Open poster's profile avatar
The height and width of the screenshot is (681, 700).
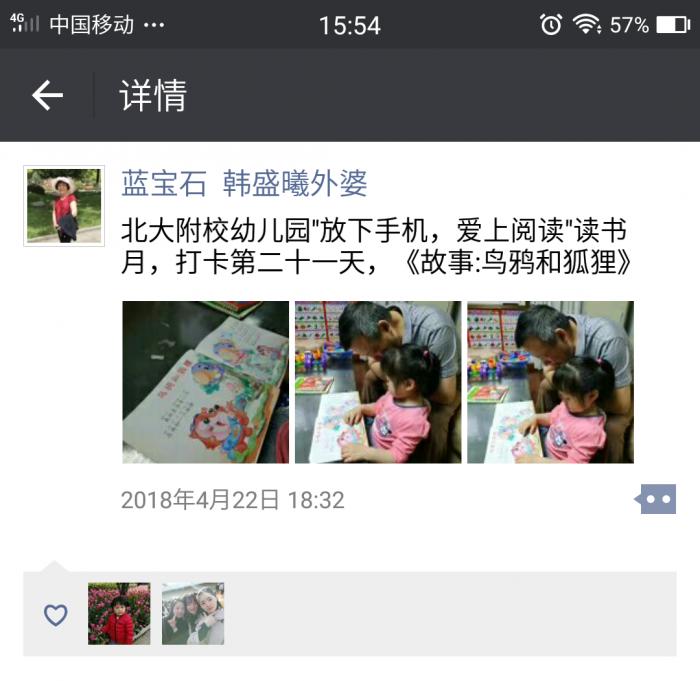64,205
